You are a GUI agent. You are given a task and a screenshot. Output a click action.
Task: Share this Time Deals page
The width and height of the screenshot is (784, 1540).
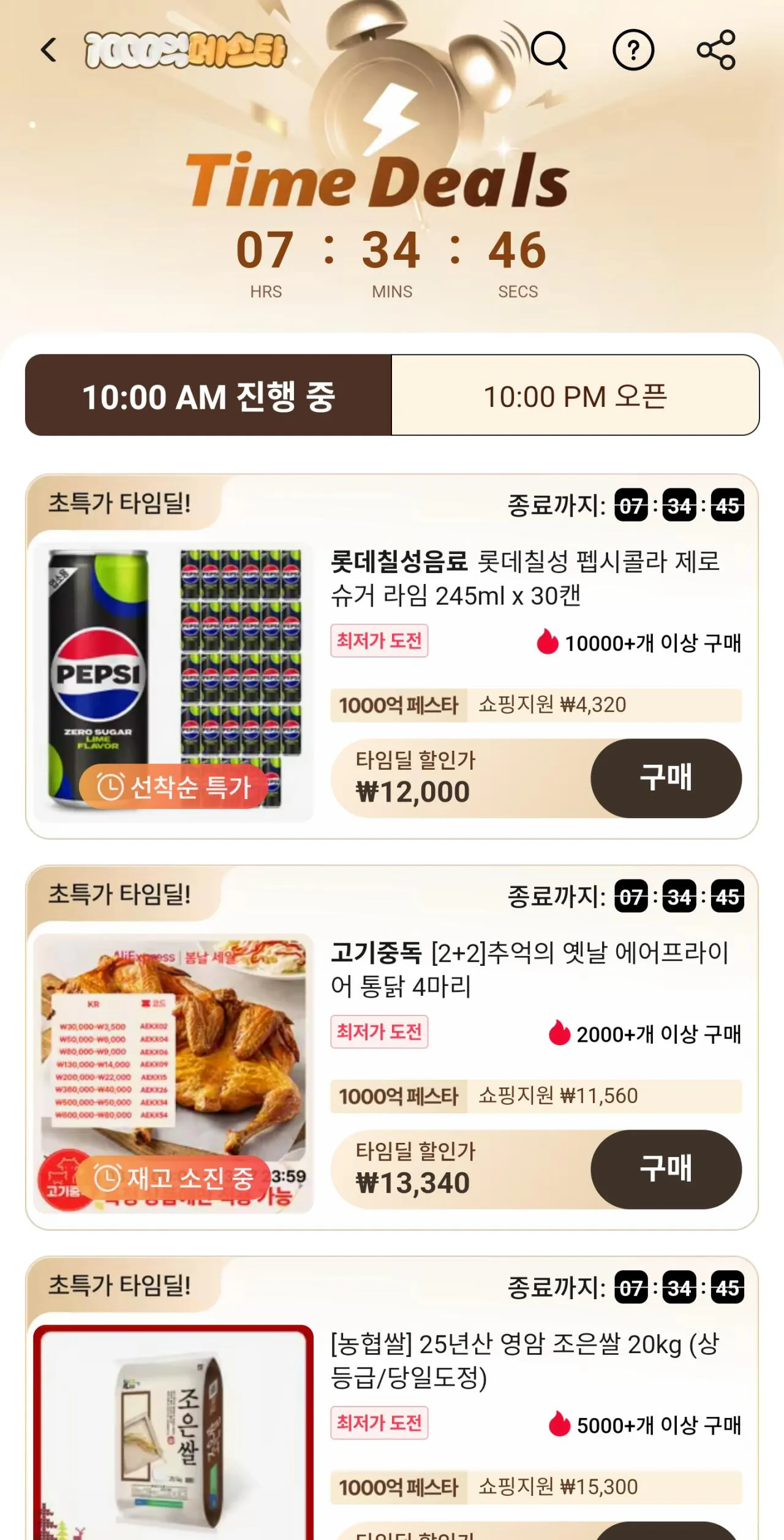point(716,50)
